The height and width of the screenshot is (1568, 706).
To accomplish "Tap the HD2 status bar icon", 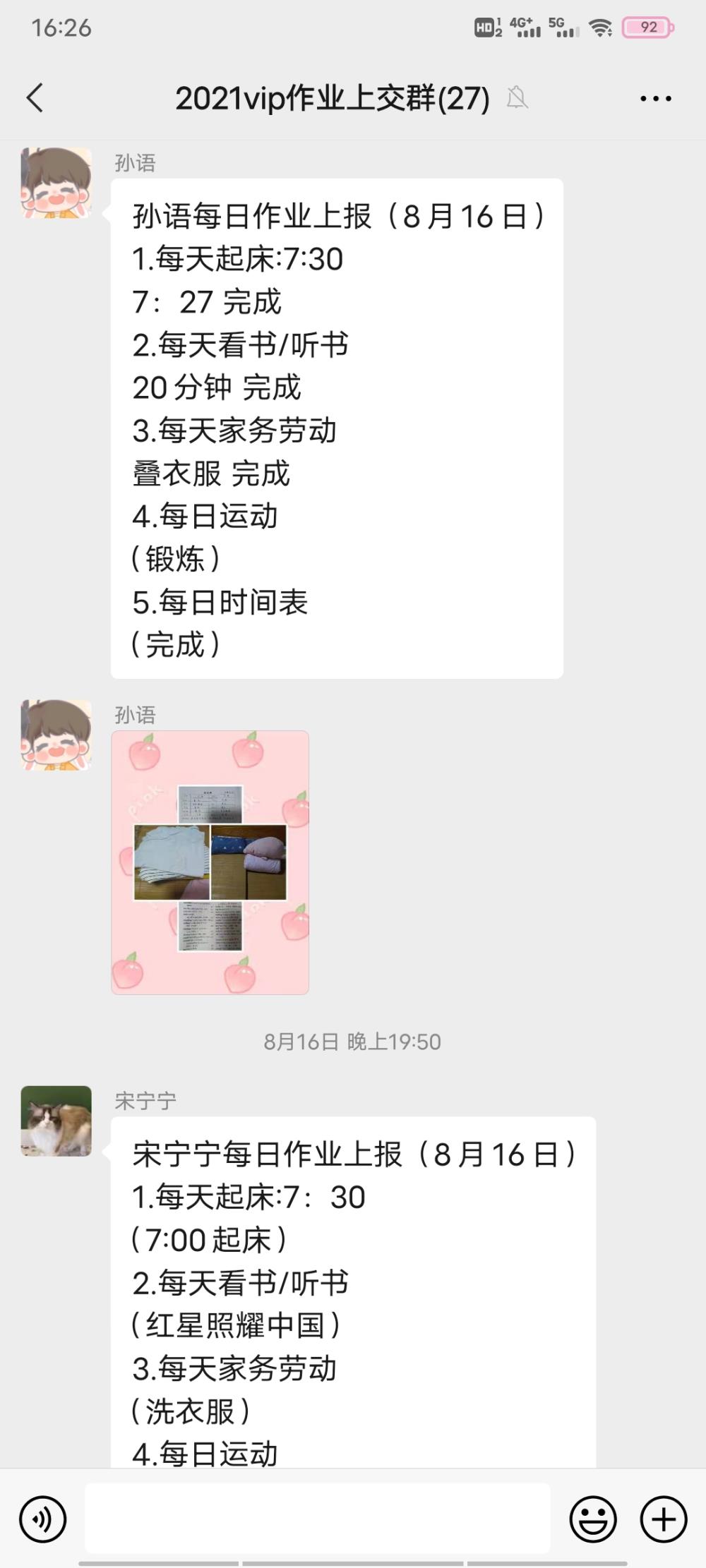I will click(x=489, y=28).
